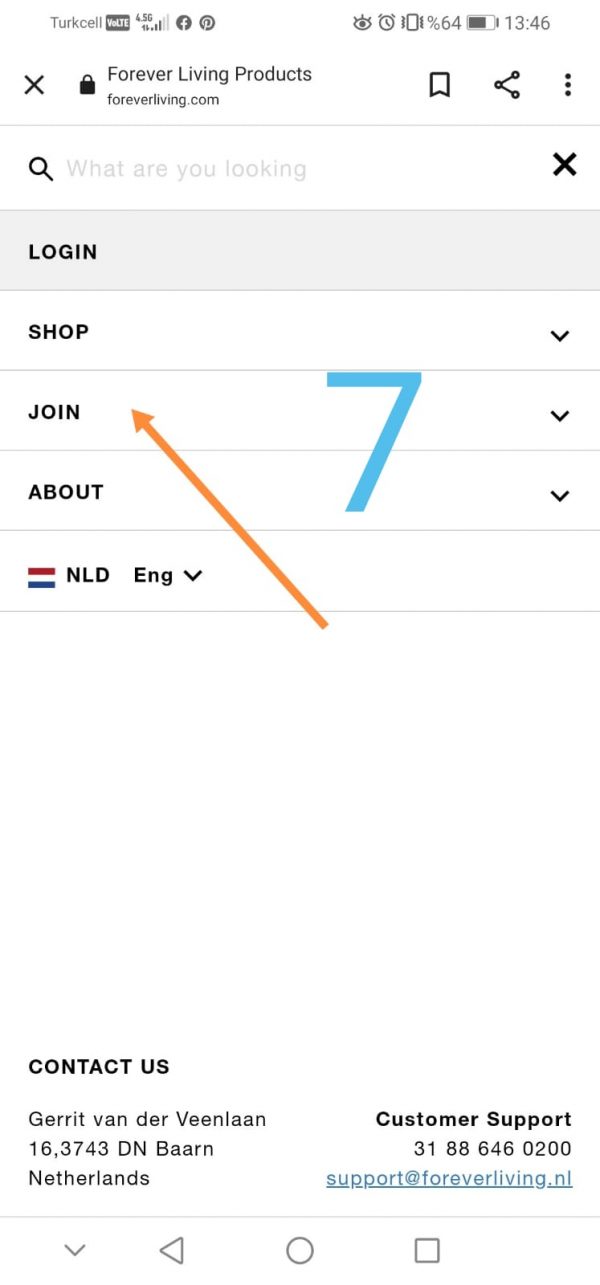The width and height of the screenshot is (600, 1285).
Task: Expand the SHOP menu
Action: tap(559, 335)
